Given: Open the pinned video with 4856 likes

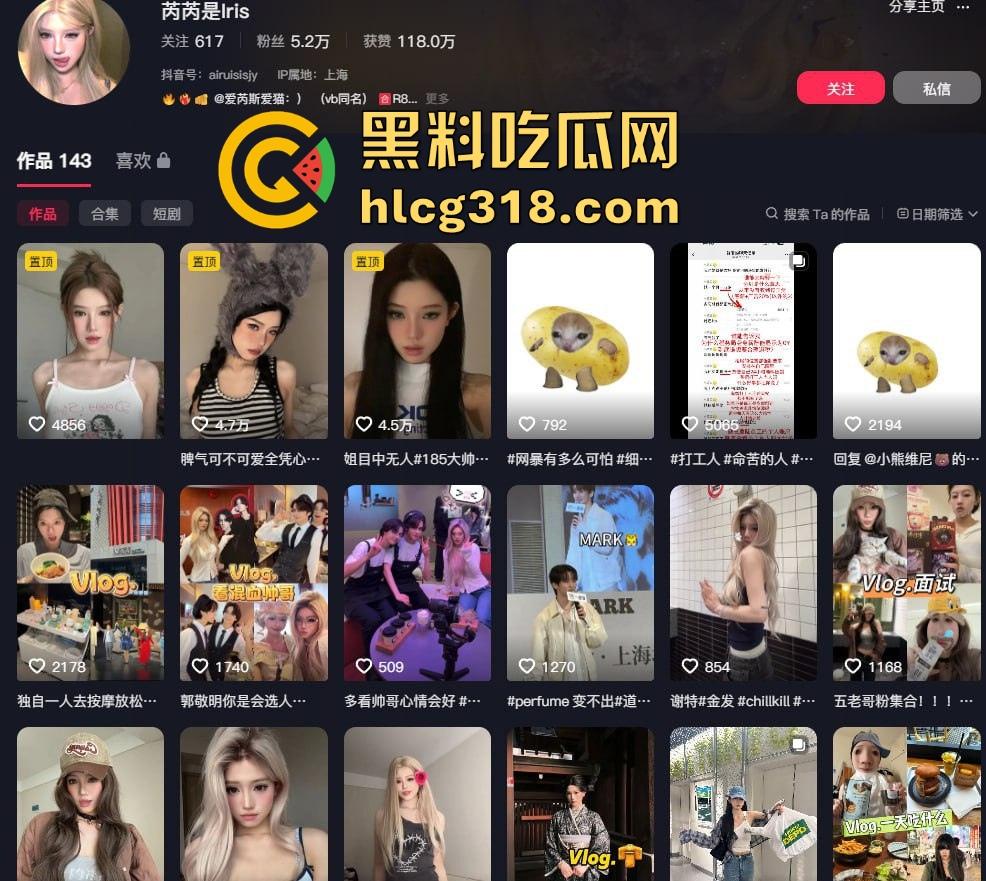Looking at the screenshot, I should pos(90,340).
